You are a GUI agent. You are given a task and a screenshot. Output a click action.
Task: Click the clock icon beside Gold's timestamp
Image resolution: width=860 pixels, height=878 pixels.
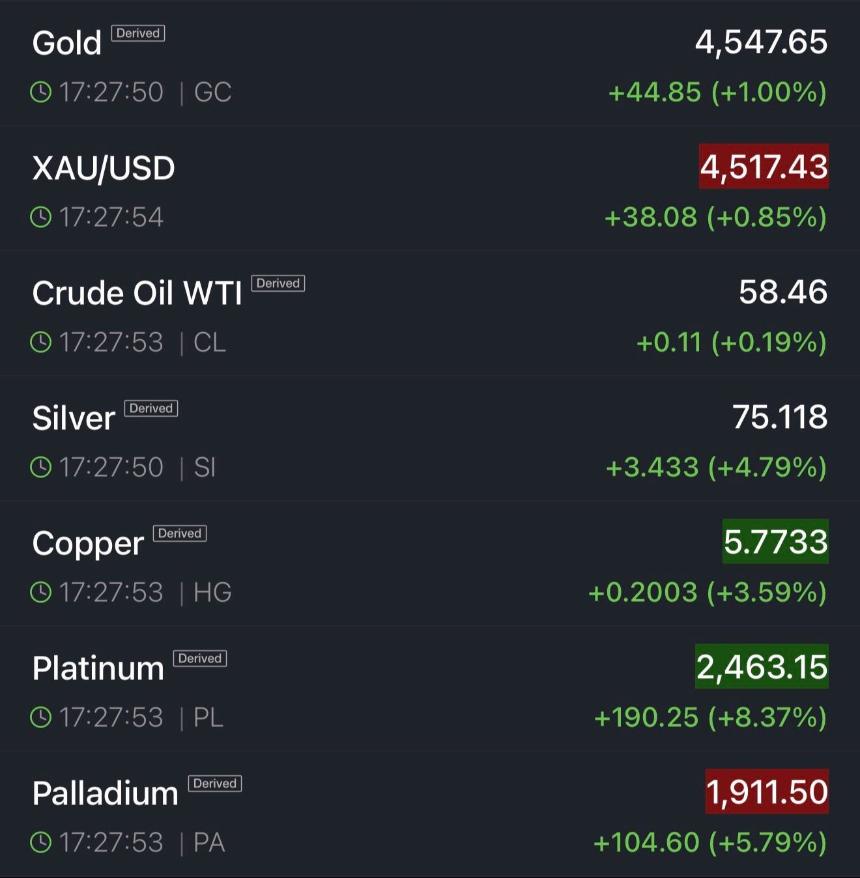pyautogui.click(x=40, y=90)
